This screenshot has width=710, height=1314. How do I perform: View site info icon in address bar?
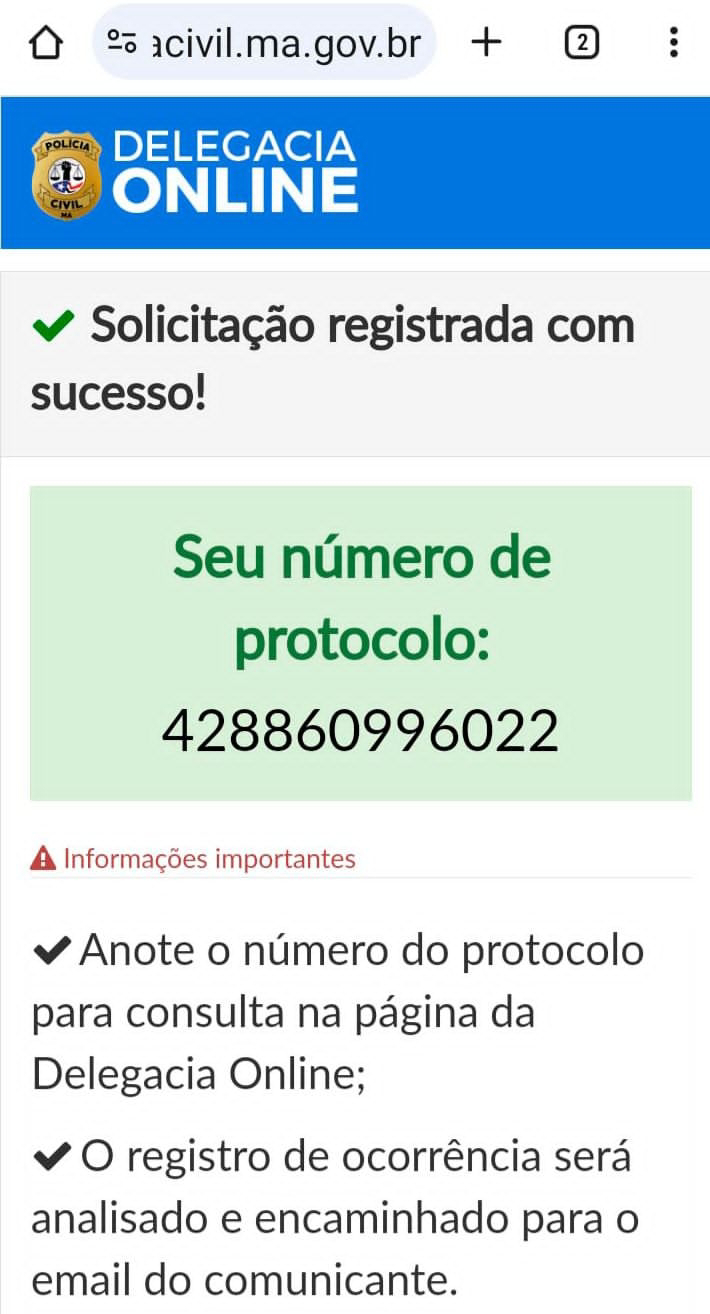pos(122,43)
